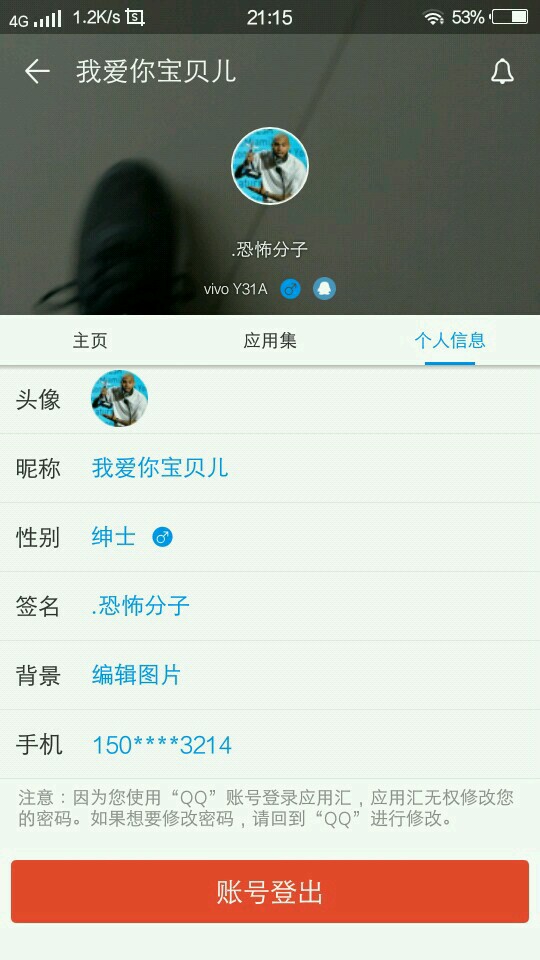Log out with 账号登出 button
The image size is (540, 960).
click(270, 891)
